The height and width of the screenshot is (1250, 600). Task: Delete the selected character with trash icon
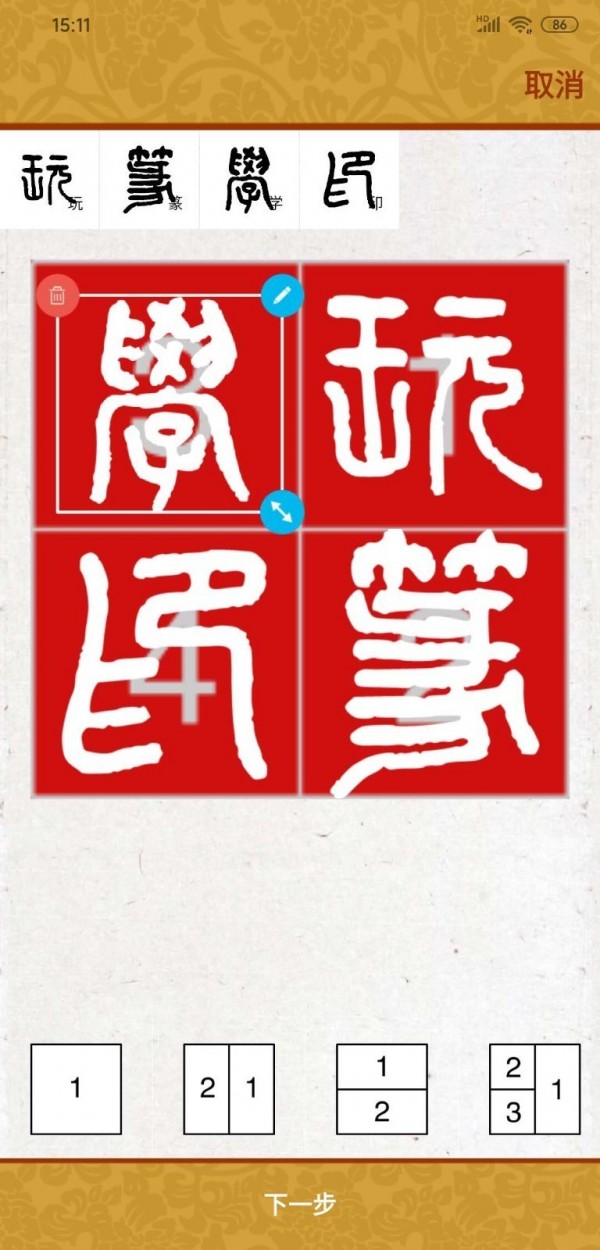(x=58, y=294)
